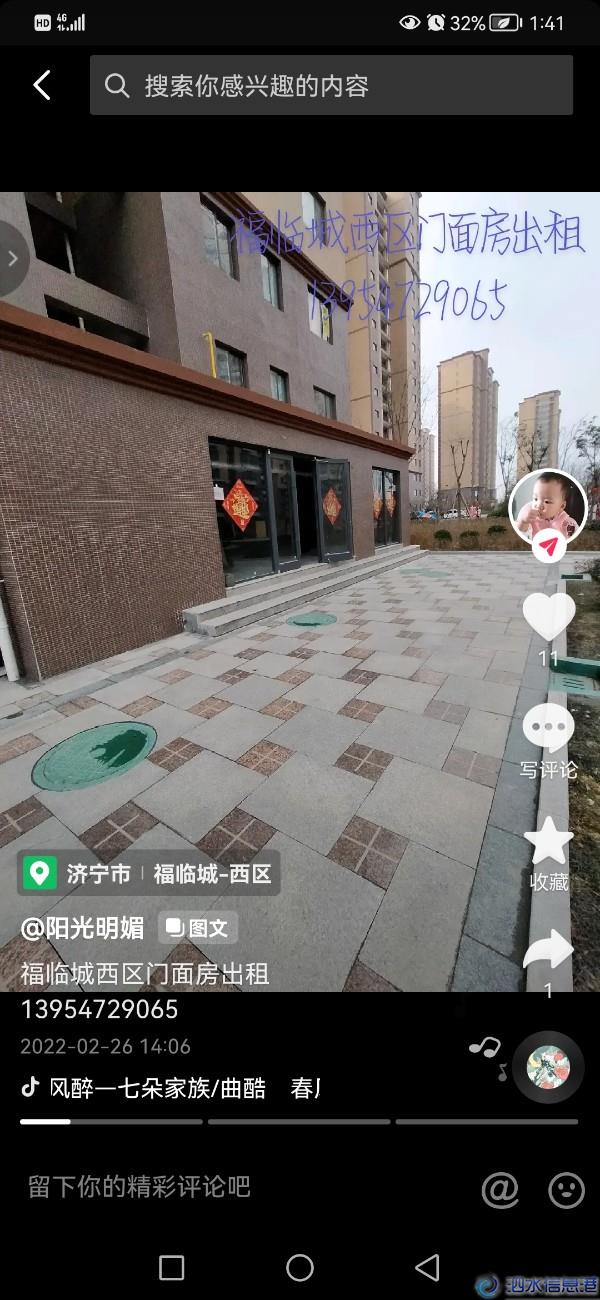Like this post with the heart icon
Image resolution: width=600 pixels, height=1300 pixels.
549,616
